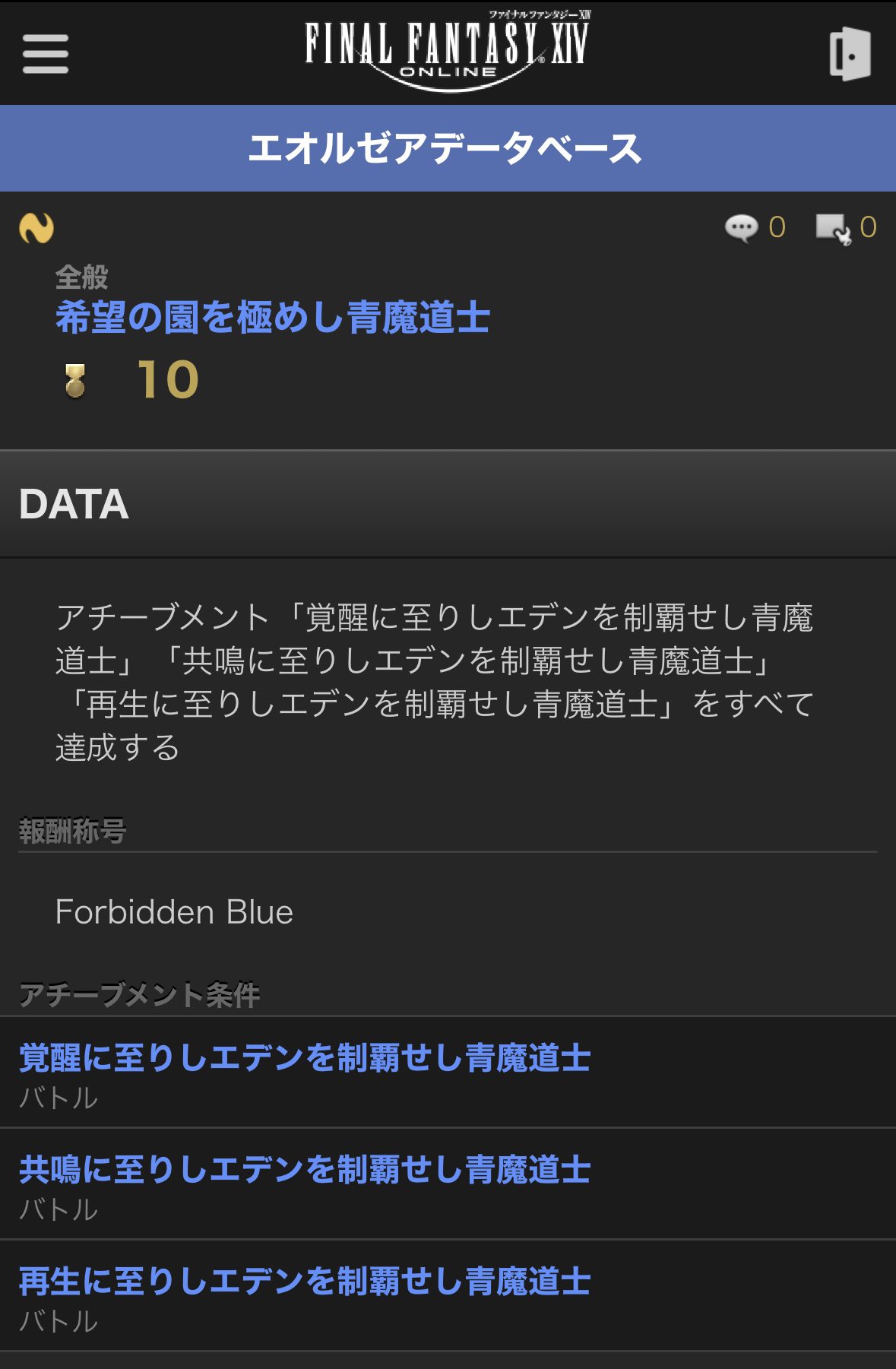
Task: Click the comment count zero indicator
Action: pos(777,227)
